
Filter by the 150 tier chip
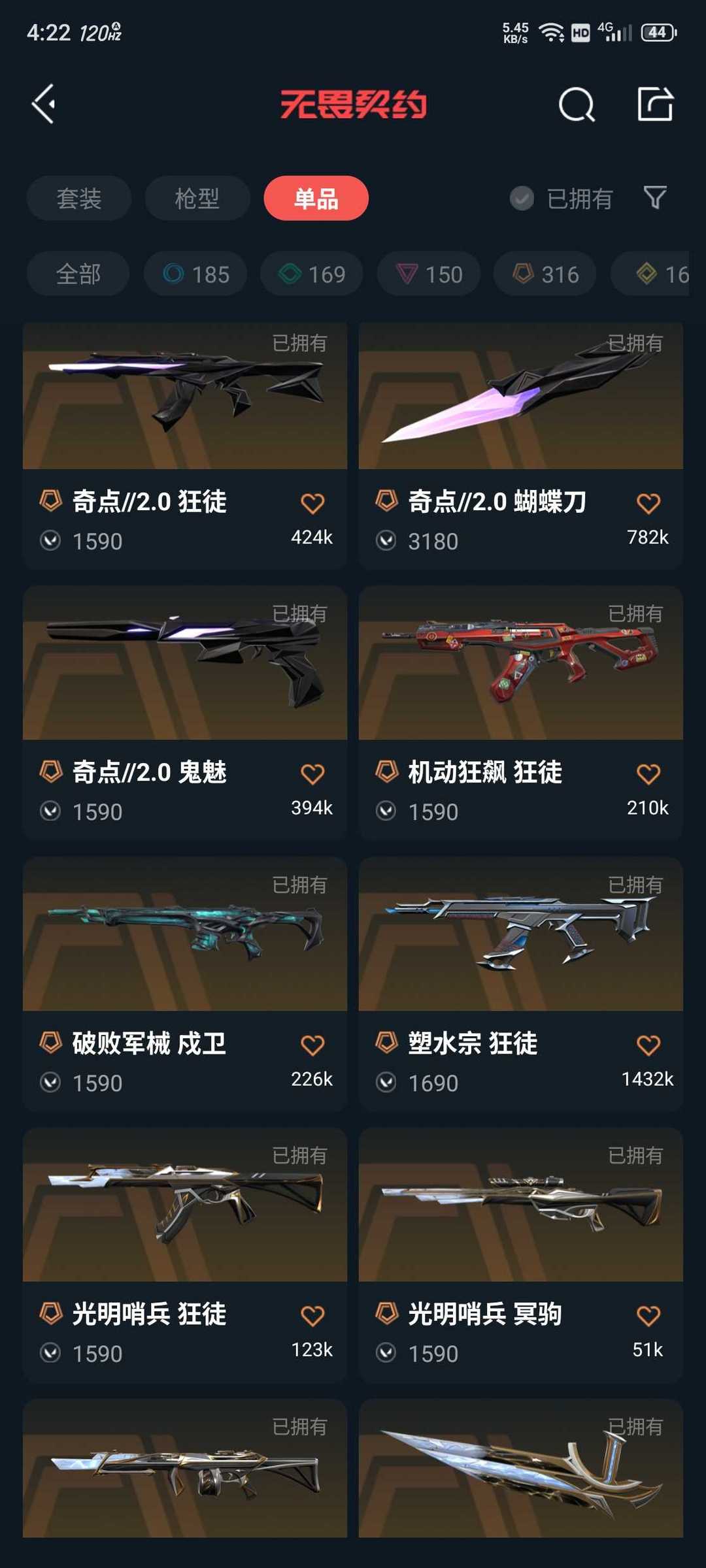coord(429,274)
